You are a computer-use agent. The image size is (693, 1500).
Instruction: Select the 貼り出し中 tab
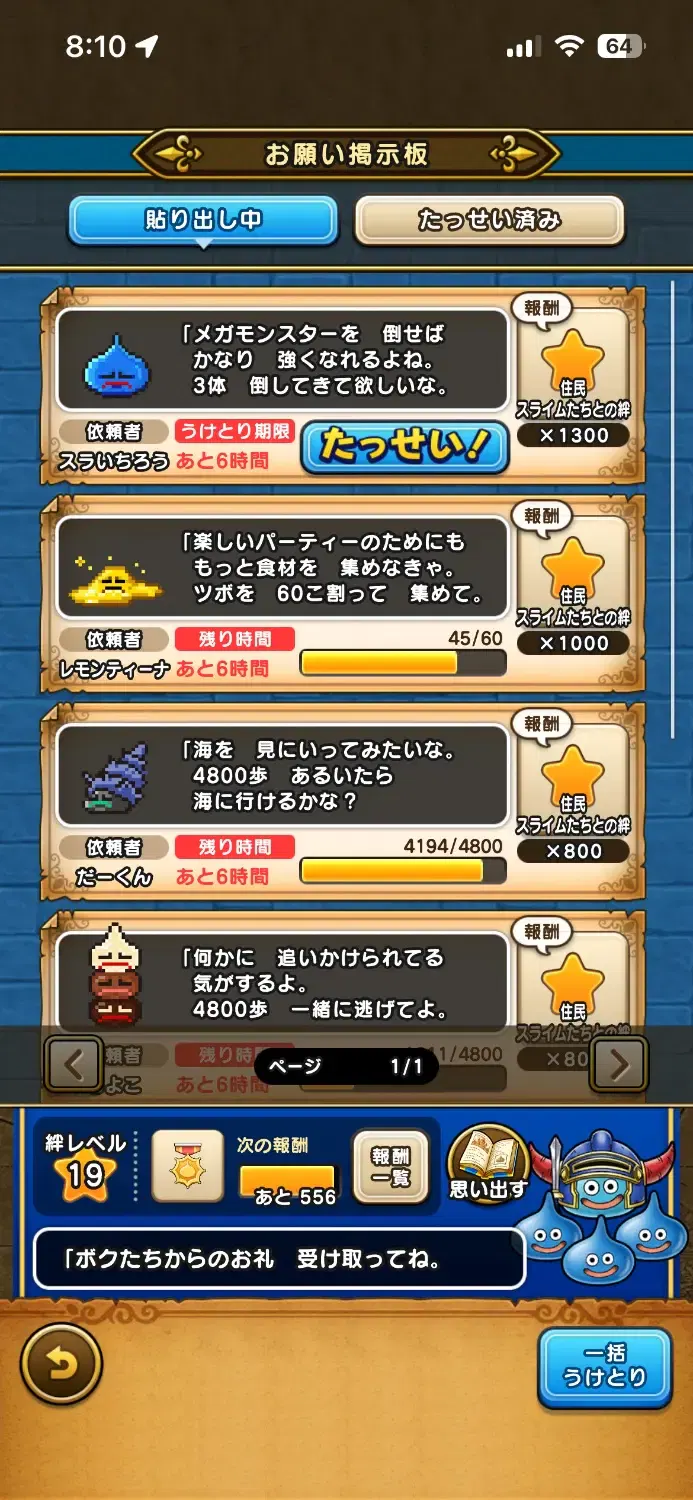(x=202, y=220)
